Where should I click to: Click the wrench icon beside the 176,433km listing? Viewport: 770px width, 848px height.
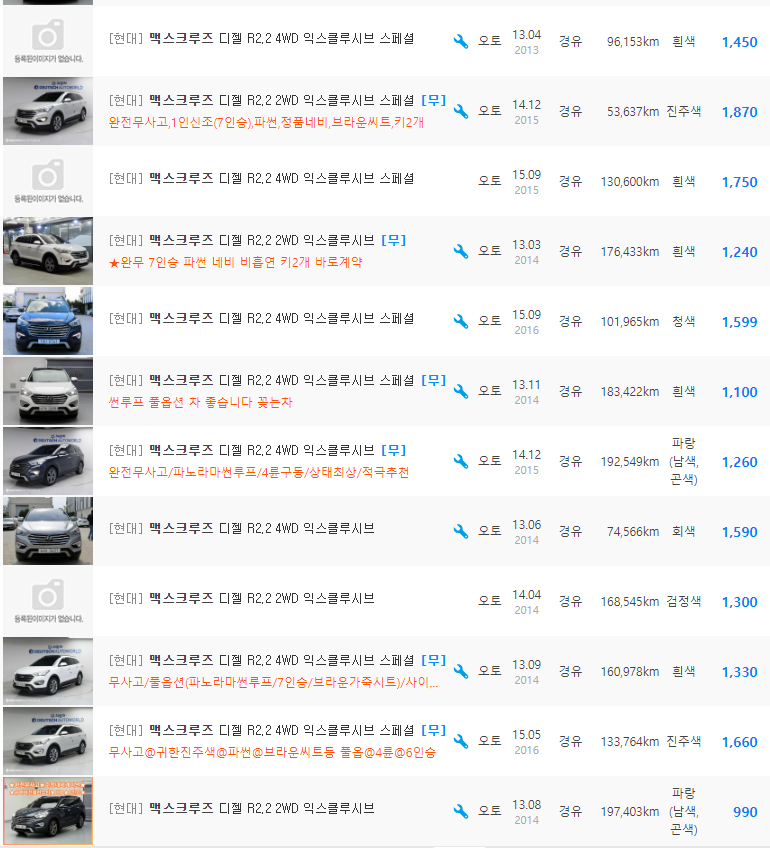[x=460, y=252]
